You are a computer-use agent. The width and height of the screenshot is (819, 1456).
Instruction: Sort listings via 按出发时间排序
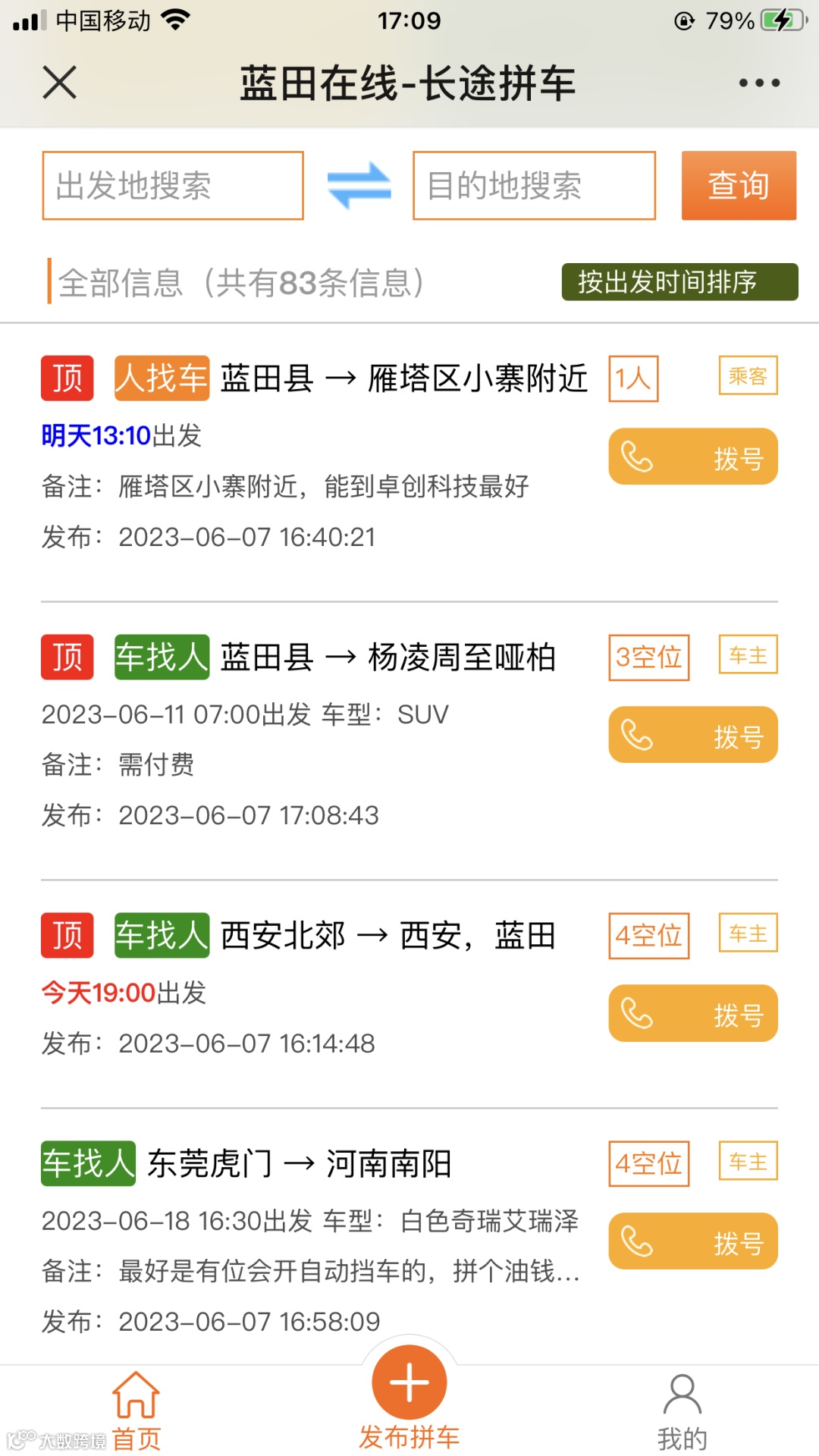tap(679, 282)
